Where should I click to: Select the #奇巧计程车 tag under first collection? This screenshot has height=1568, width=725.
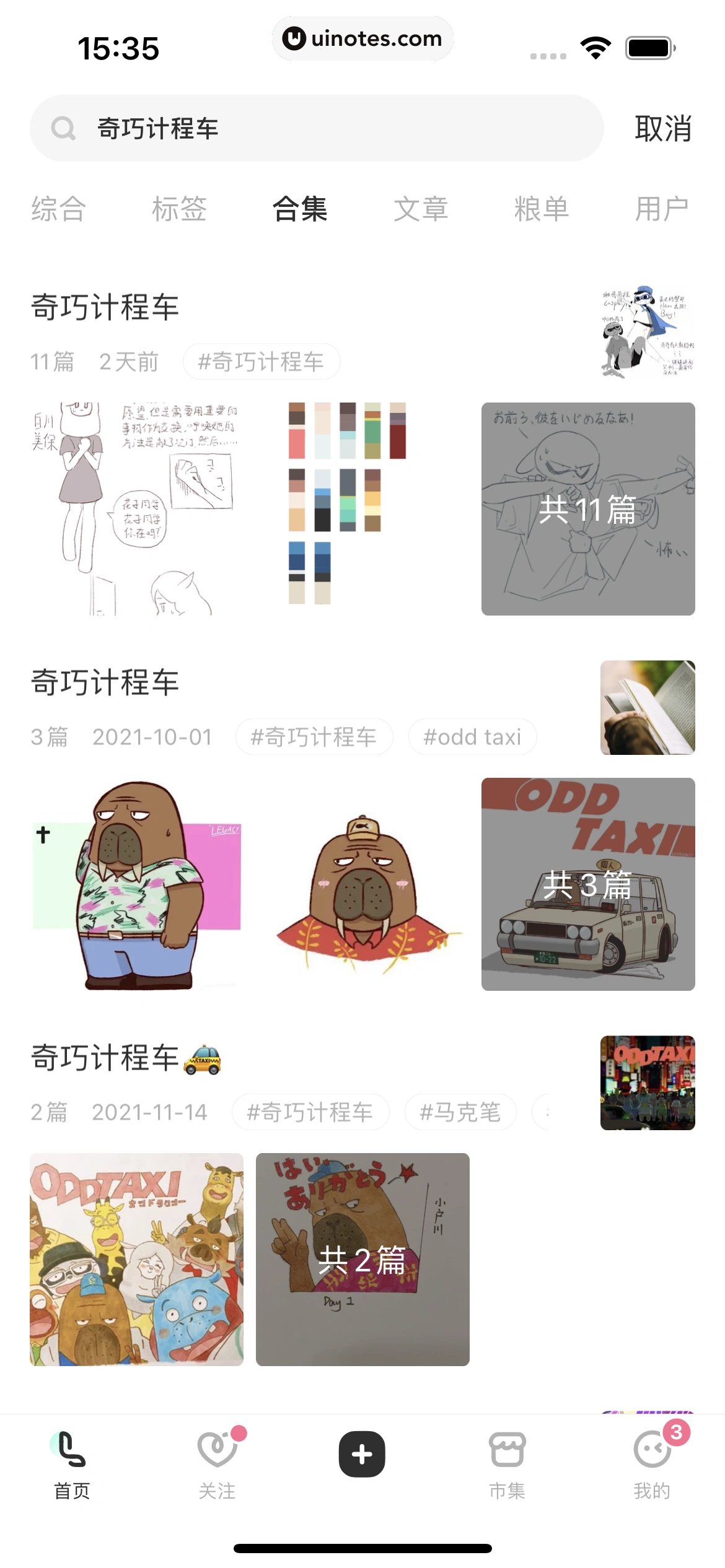pos(262,362)
